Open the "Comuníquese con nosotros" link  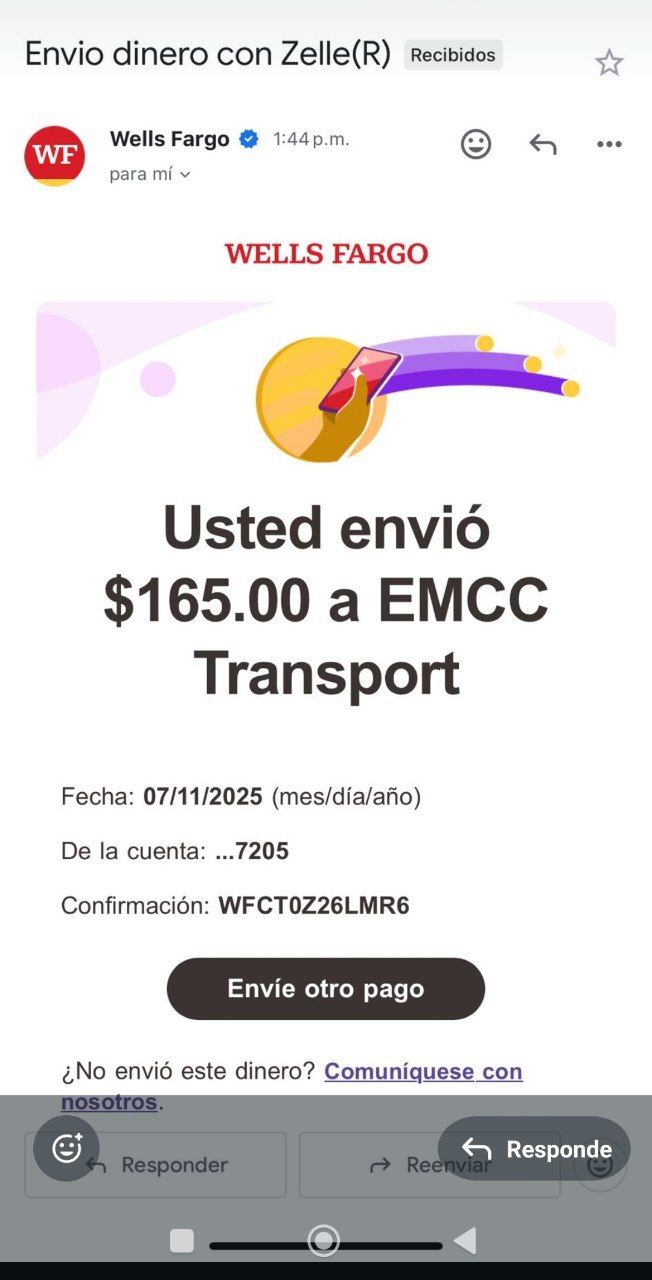(x=423, y=1072)
